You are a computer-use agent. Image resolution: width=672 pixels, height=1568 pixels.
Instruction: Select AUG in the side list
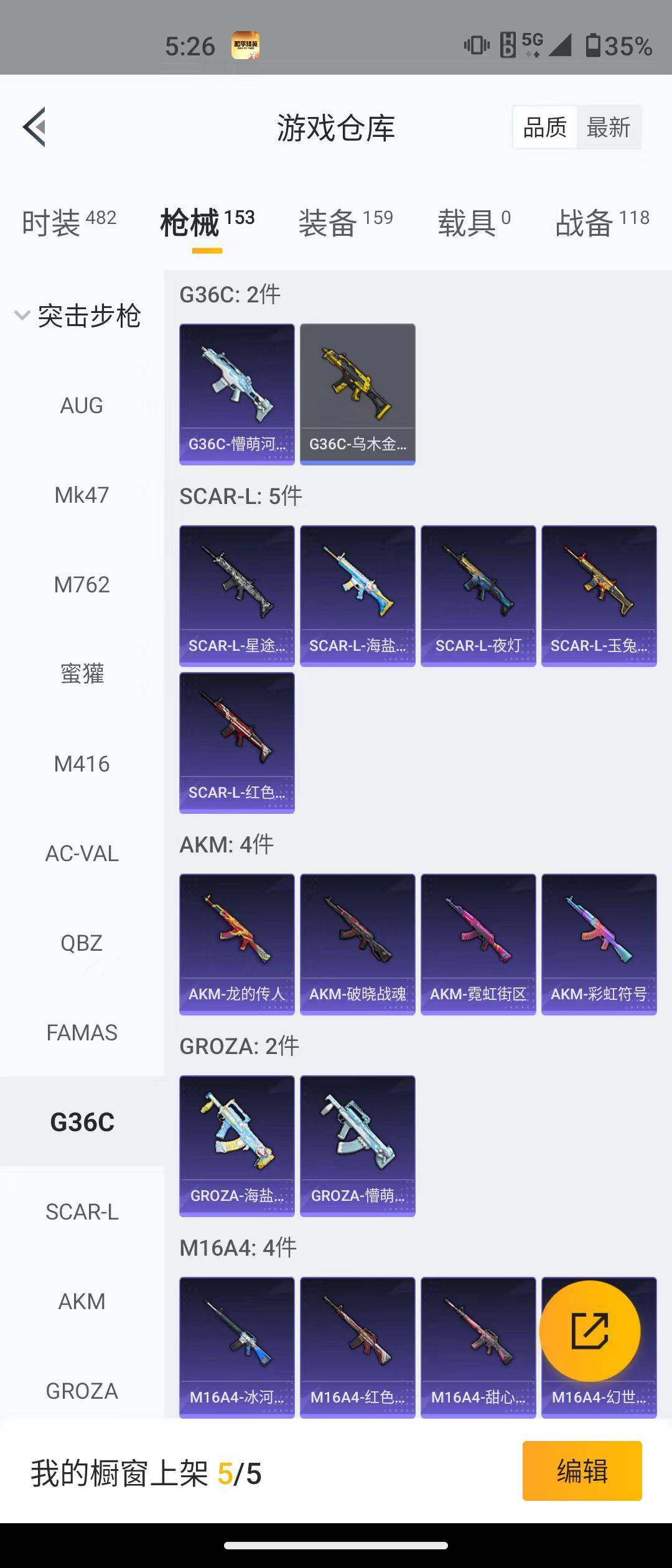point(82,405)
